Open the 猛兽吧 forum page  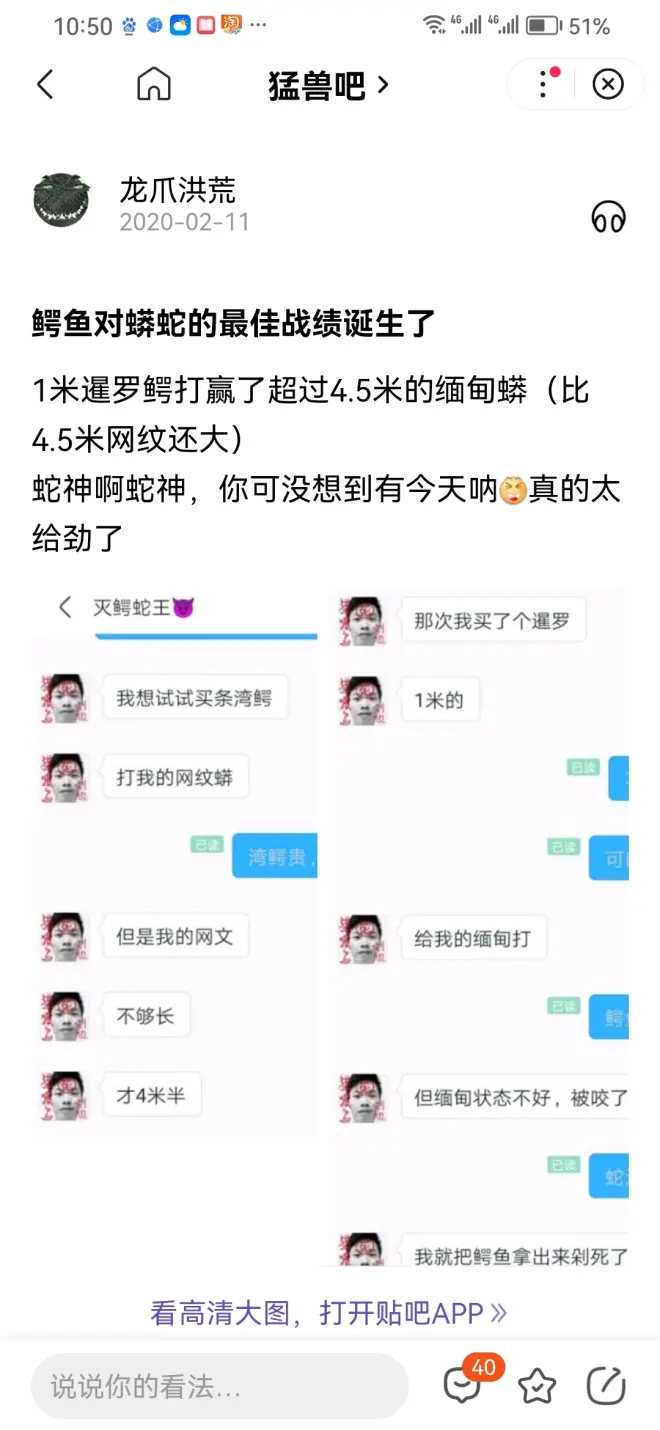[327, 86]
